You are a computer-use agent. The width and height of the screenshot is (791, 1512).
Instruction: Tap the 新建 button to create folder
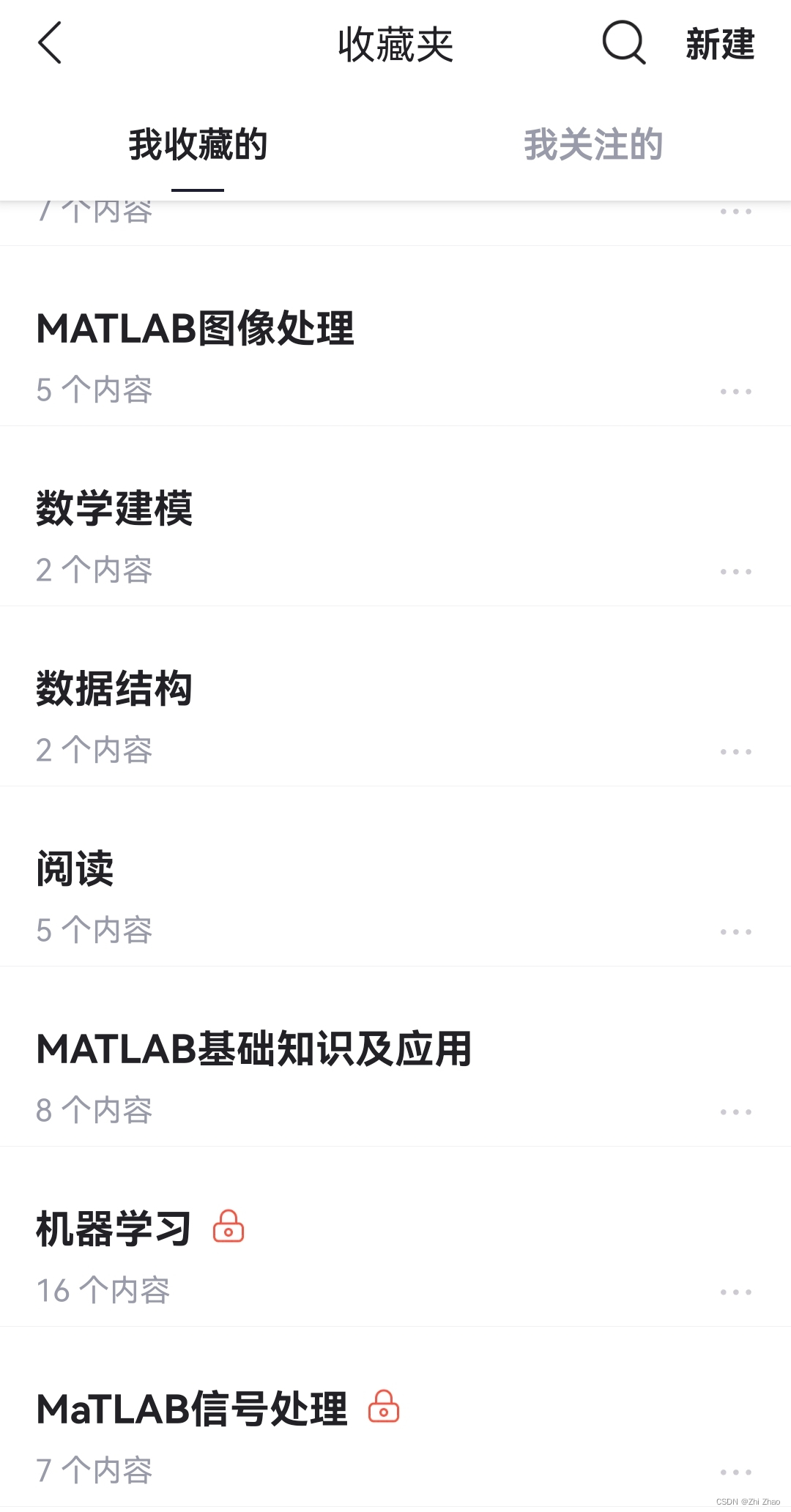click(x=720, y=44)
